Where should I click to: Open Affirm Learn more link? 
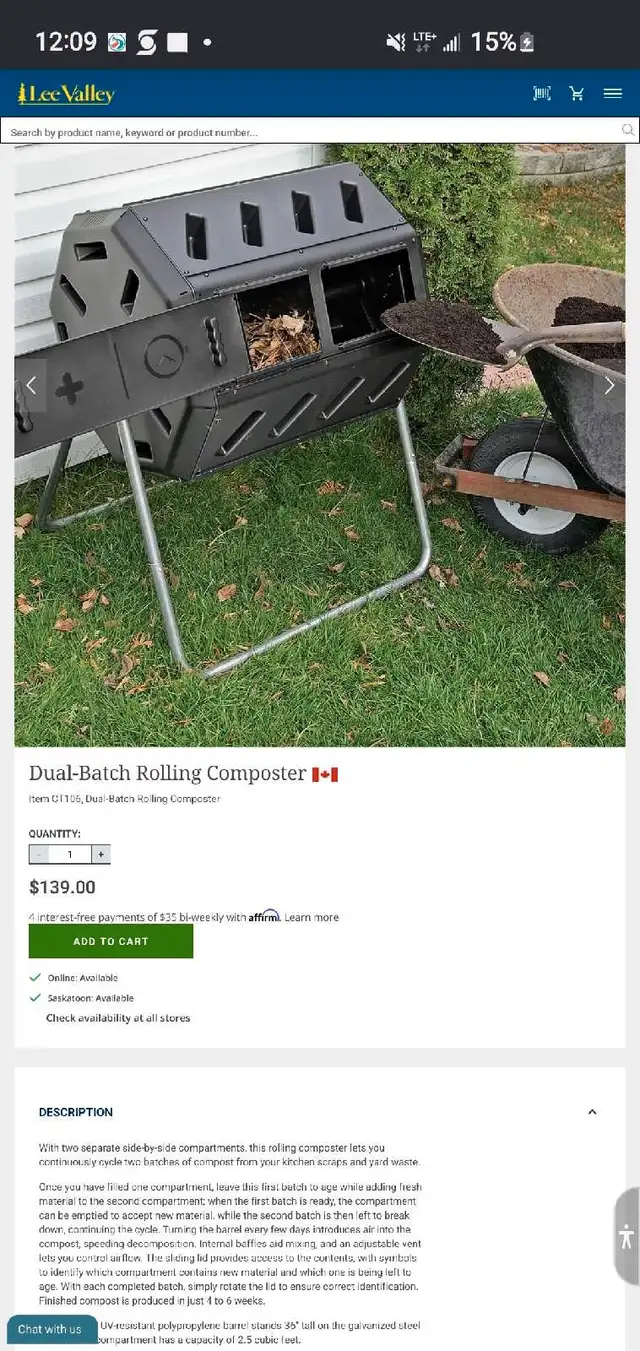(311, 917)
